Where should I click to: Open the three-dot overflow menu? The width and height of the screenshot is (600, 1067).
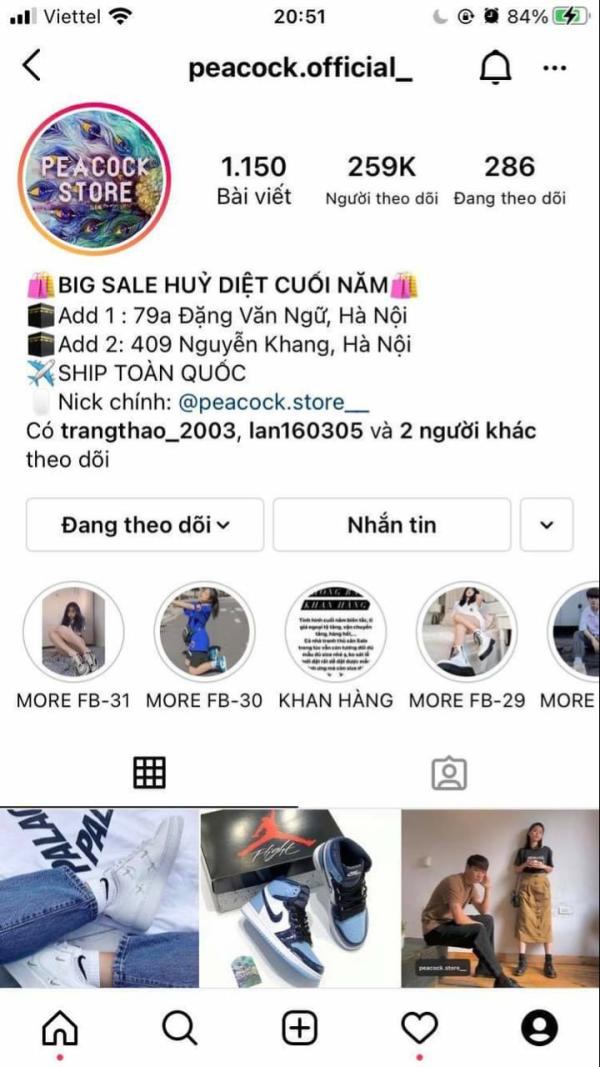(x=554, y=67)
